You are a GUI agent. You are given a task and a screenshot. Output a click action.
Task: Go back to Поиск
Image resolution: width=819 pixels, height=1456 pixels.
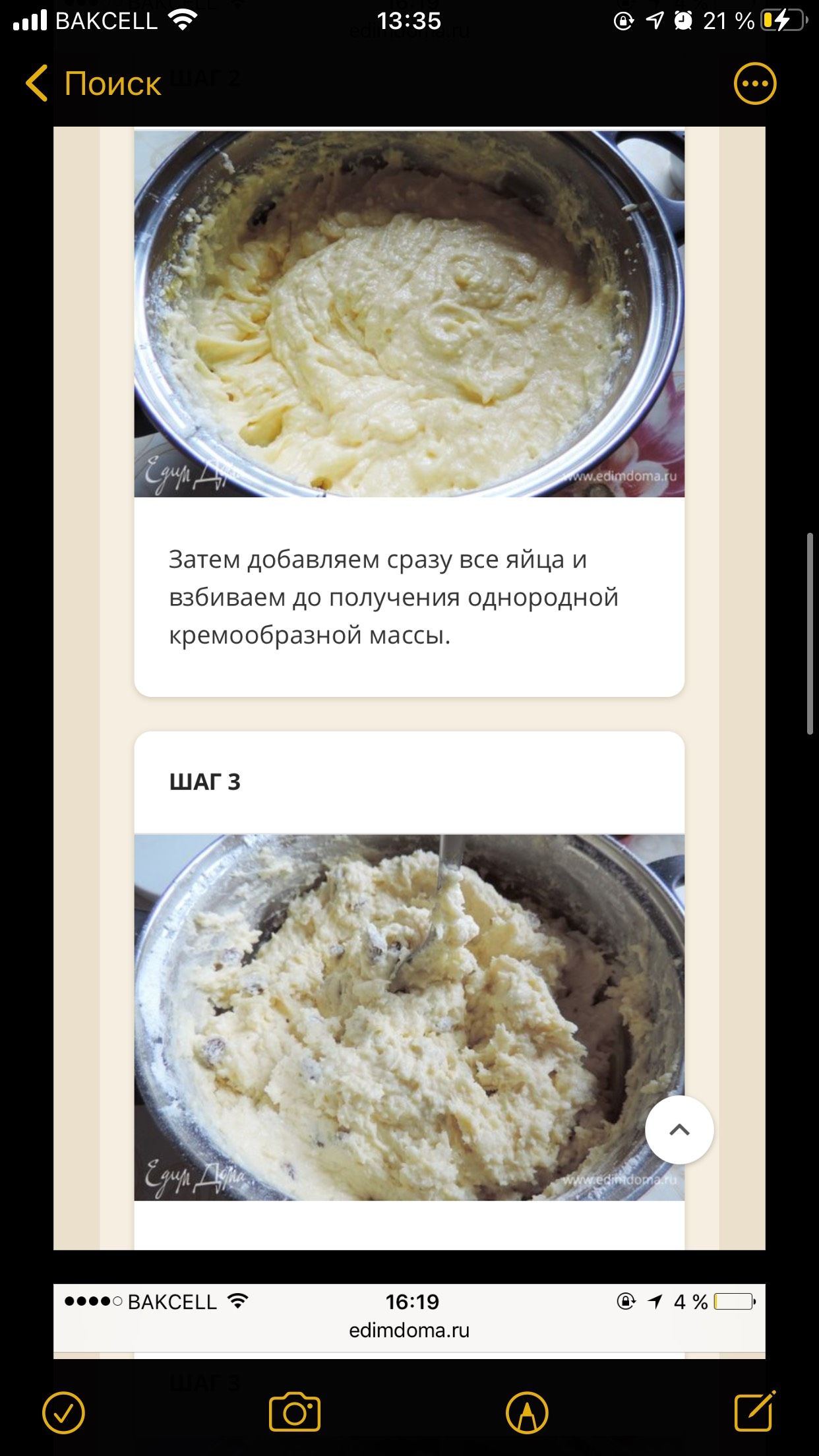93,84
